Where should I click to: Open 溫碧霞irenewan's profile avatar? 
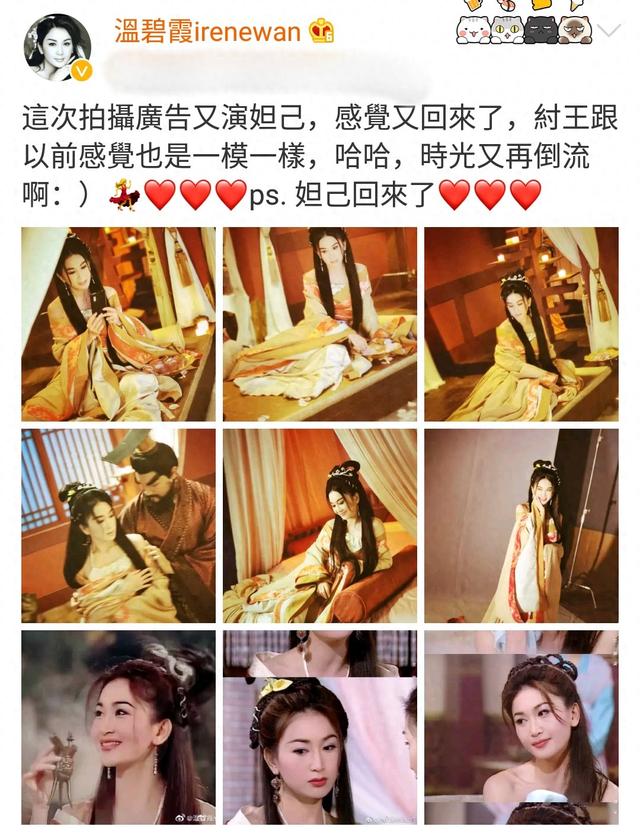point(57,47)
